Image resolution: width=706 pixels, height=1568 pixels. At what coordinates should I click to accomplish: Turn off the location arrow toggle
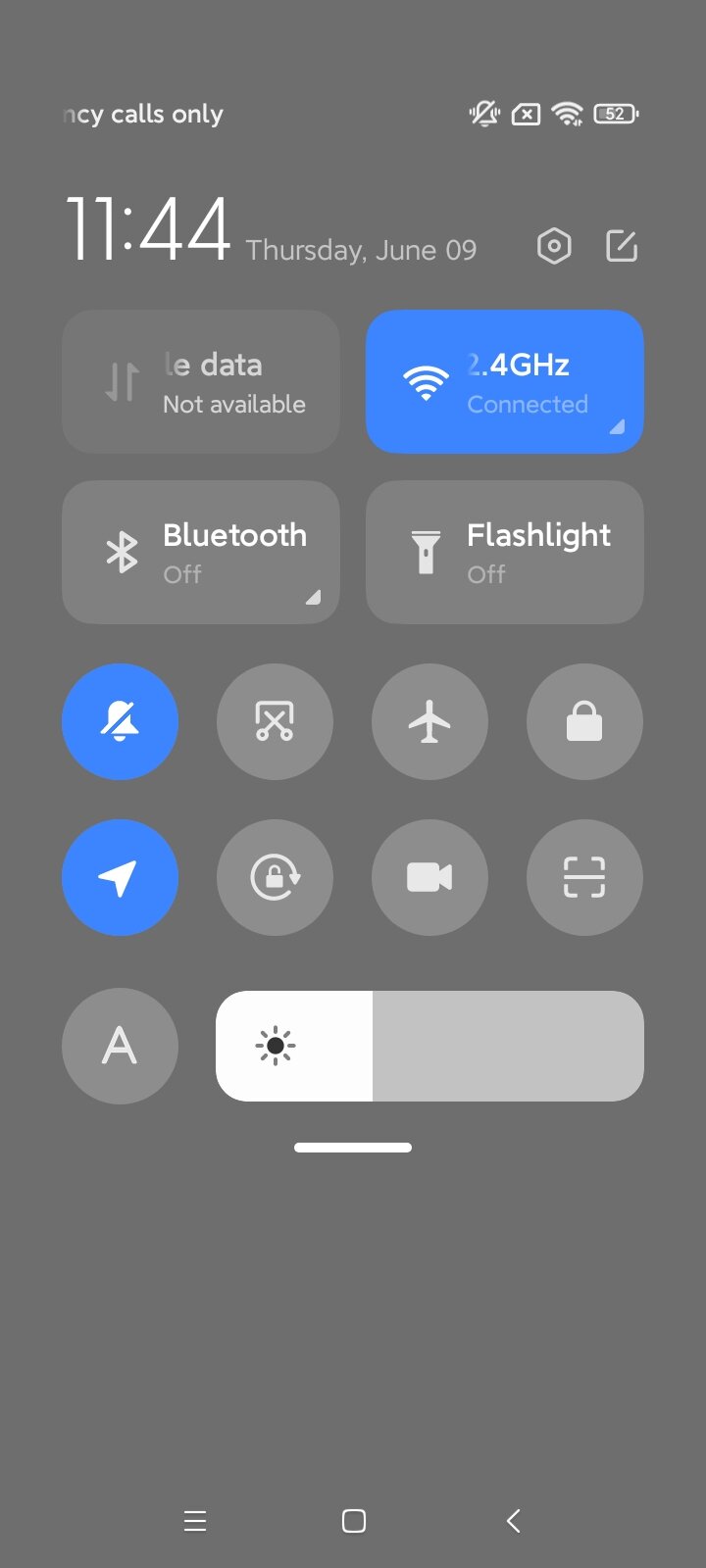pos(120,877)
